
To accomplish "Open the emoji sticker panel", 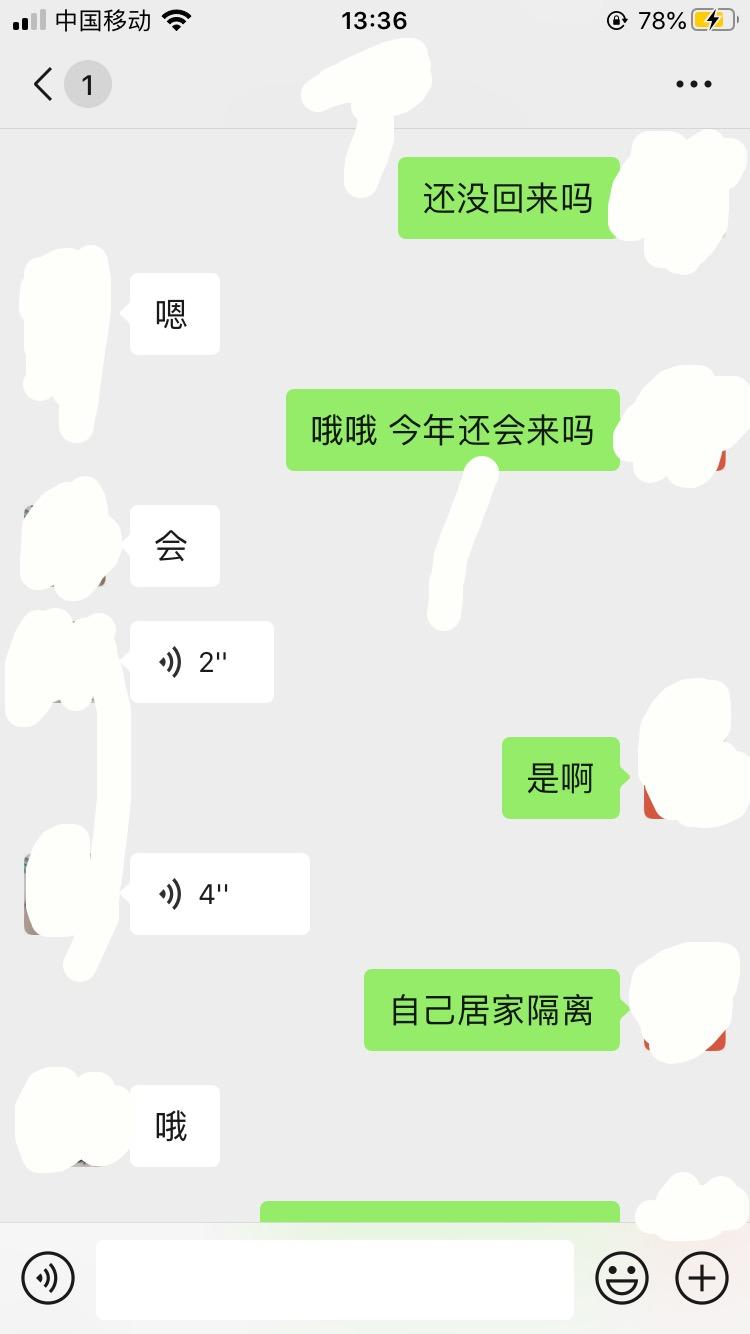I will point(621,1278).
